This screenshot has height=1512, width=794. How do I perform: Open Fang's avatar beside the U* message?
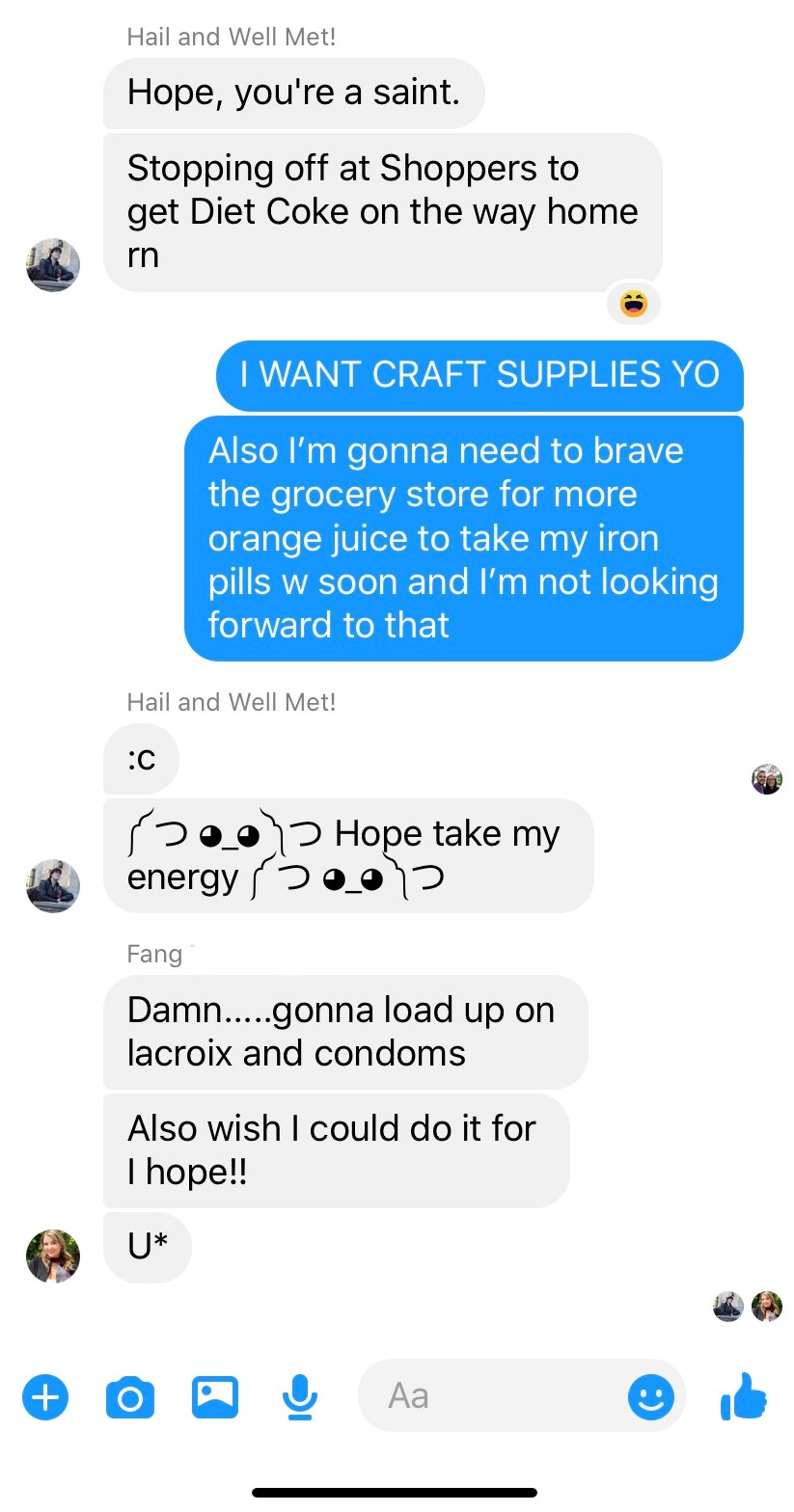point(53,1255)
